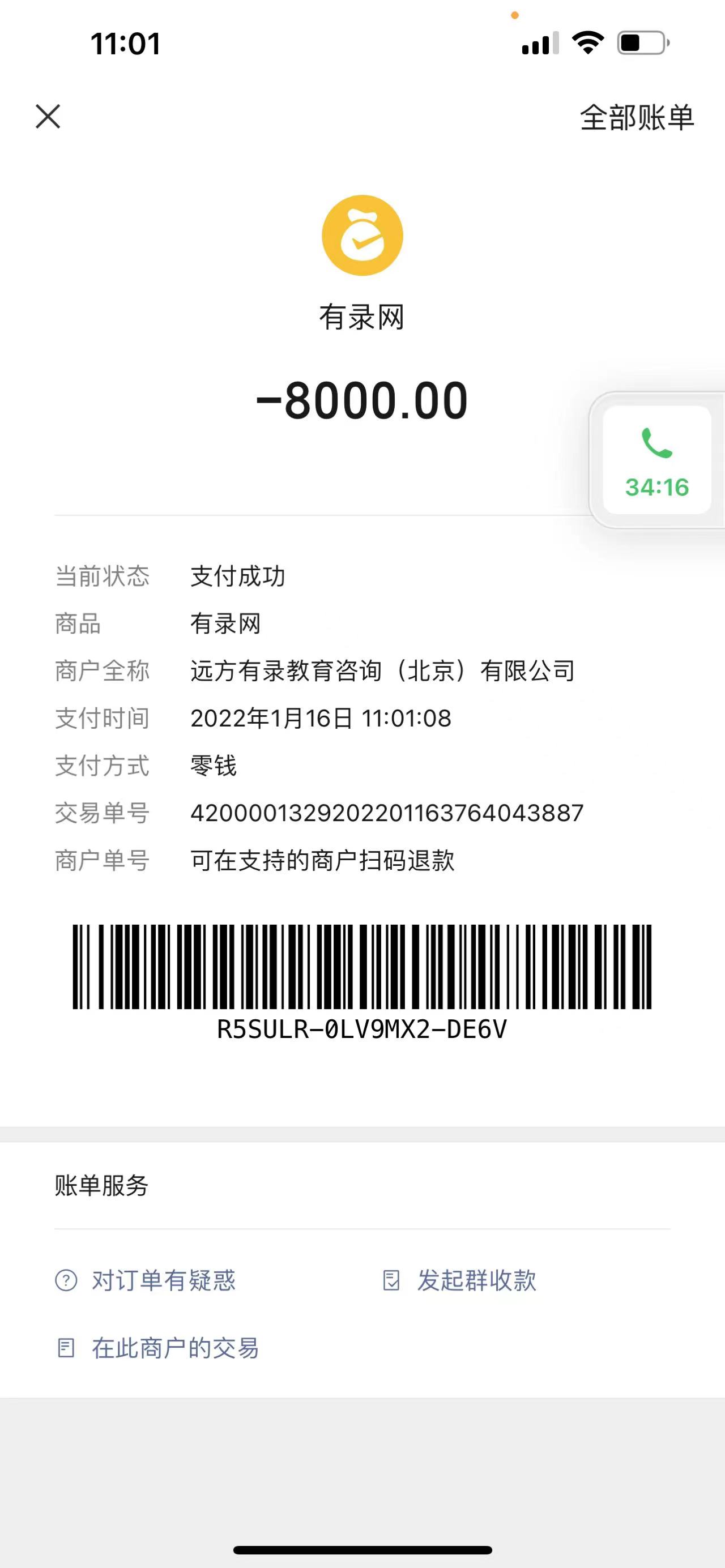The image size is (725, 1568).
Task: Open the 有录网 merchant logo
Action: 362,236
